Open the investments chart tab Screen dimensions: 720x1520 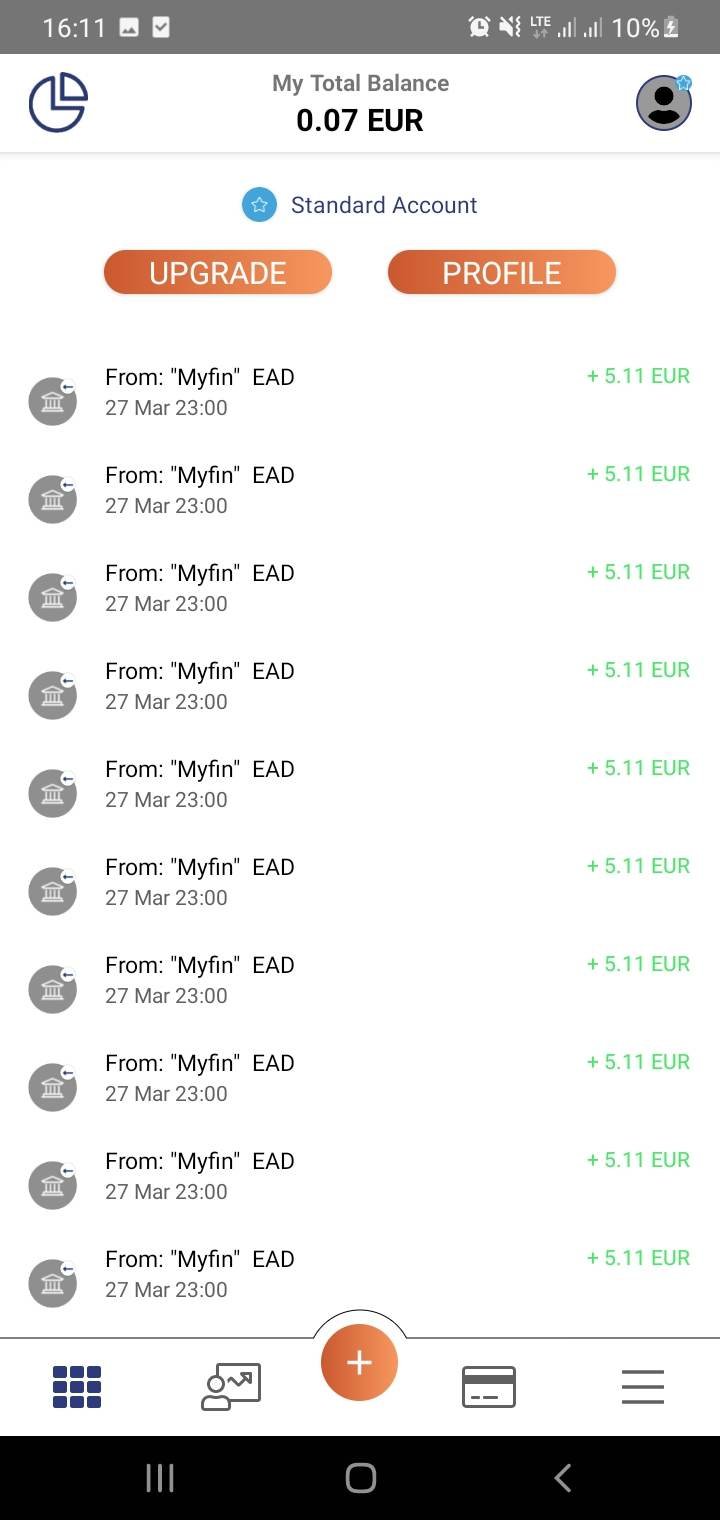click(231, 1387)
